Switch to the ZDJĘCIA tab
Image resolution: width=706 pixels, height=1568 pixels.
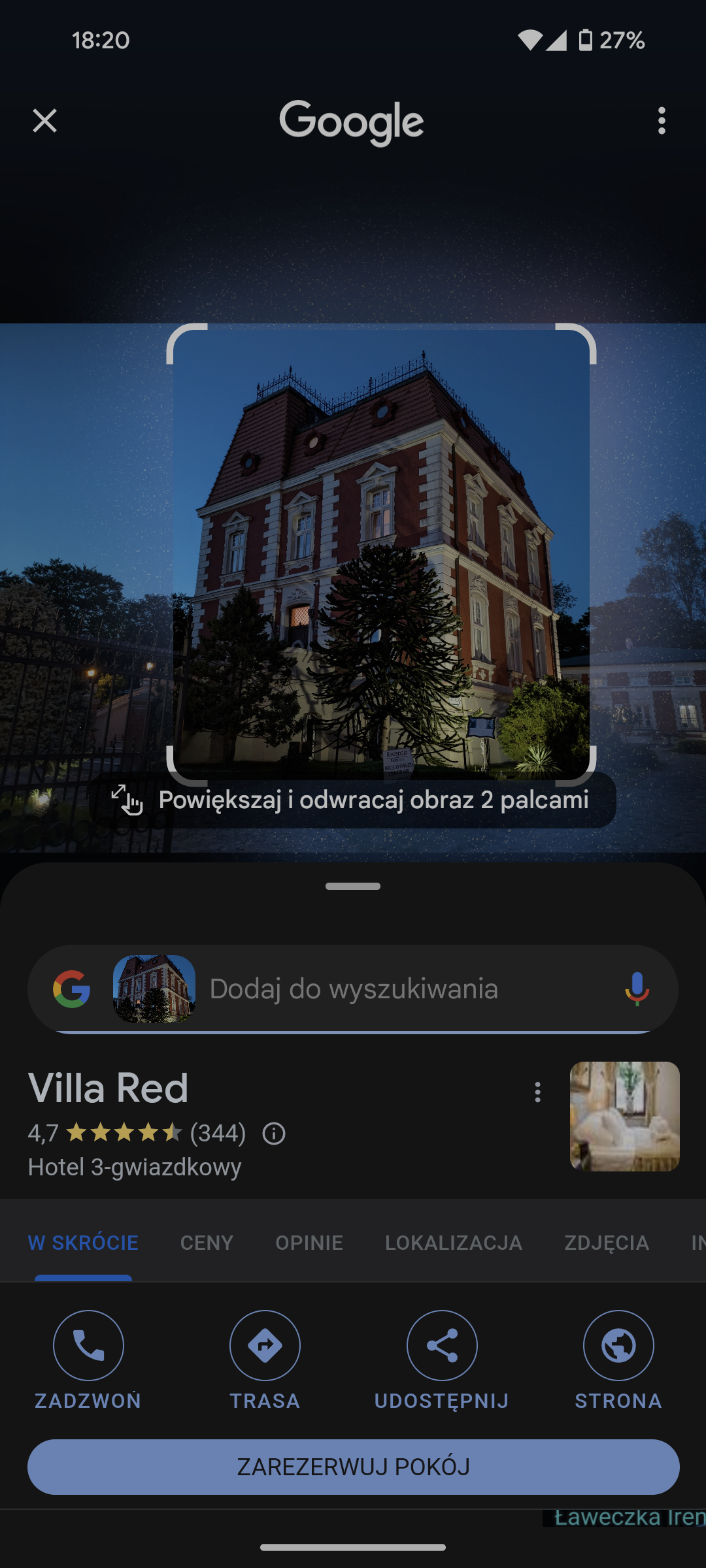pos(607,1243)
